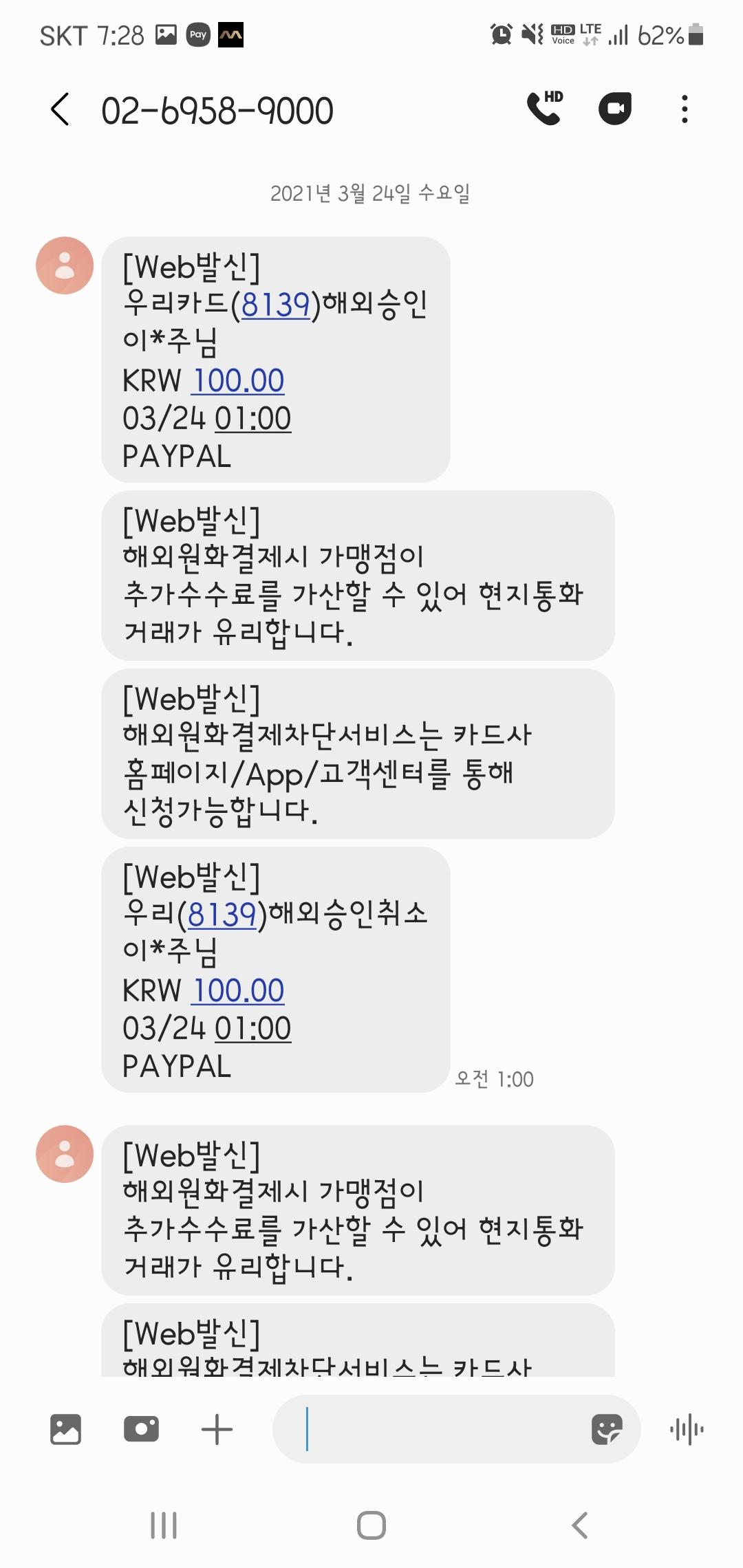Open the camera to attach a photo
Image resolution: width=743 pixels, height=1568 pixels.
(141, 1429)
